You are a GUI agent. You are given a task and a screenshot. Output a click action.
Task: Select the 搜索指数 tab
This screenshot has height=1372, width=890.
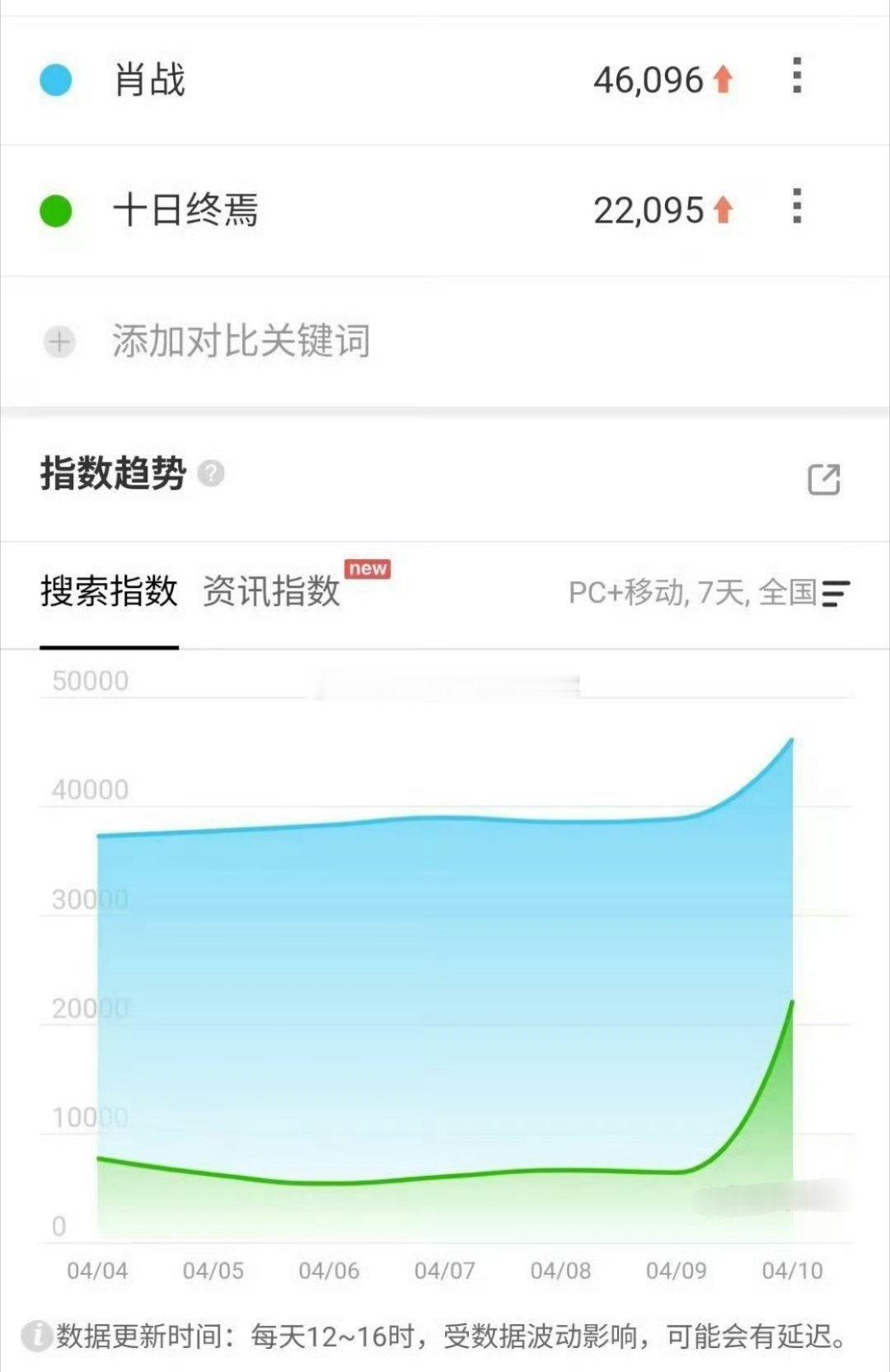click(109, 592)
